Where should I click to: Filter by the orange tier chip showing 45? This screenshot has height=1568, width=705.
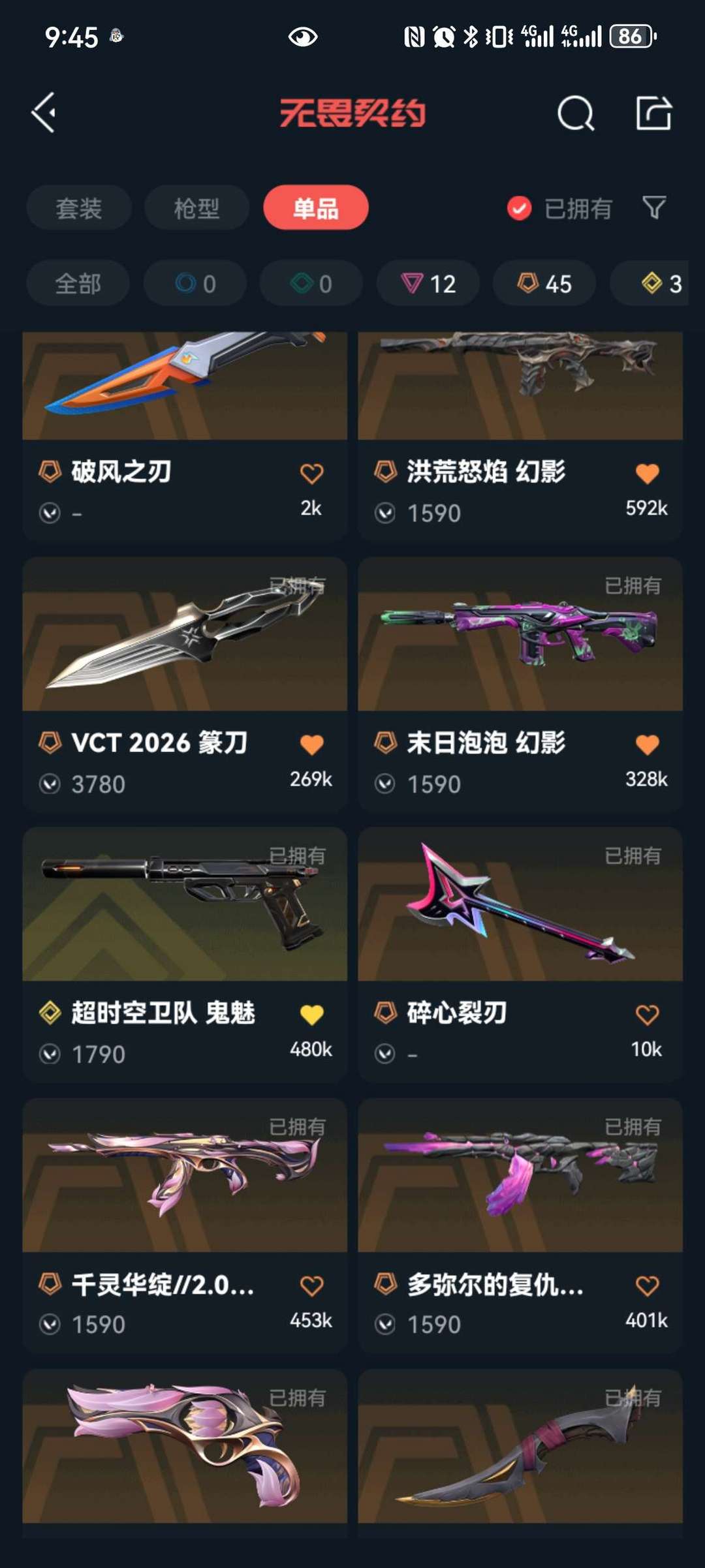pos(544,283)
